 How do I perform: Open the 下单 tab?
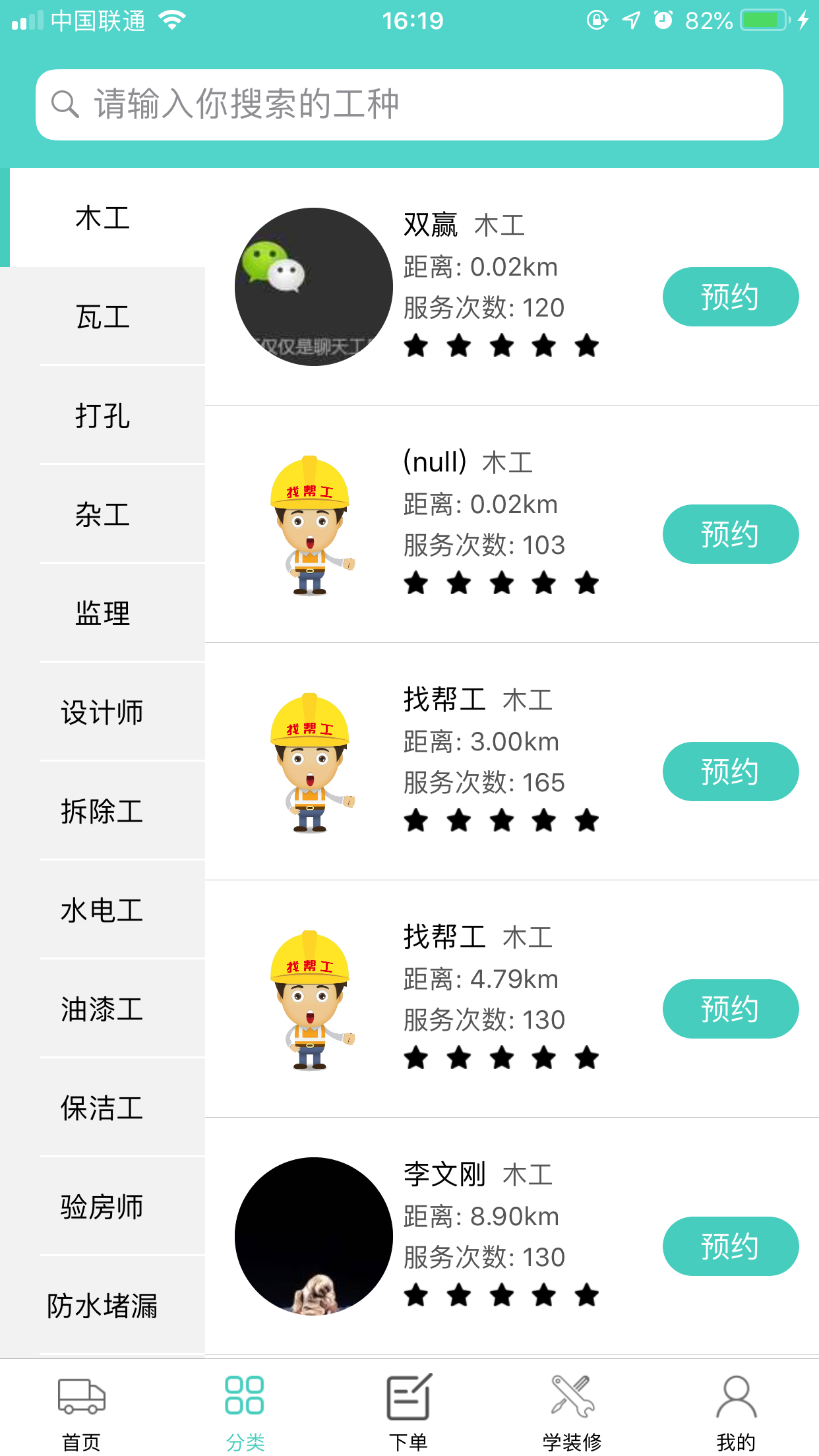click(x=409, y=1411)
